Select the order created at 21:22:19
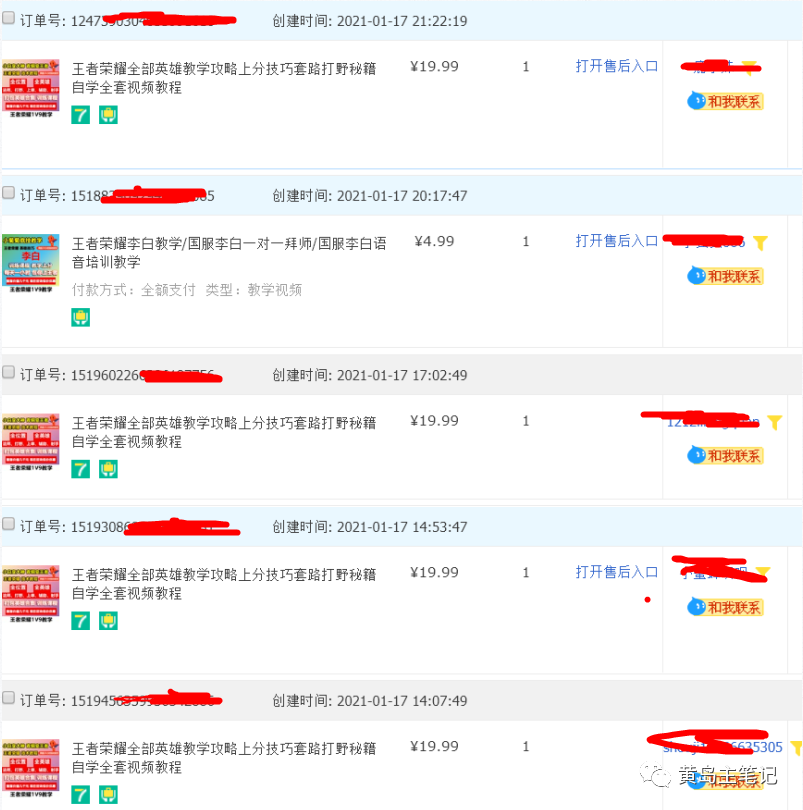This screenshot has width=803, height=810. 9,17
